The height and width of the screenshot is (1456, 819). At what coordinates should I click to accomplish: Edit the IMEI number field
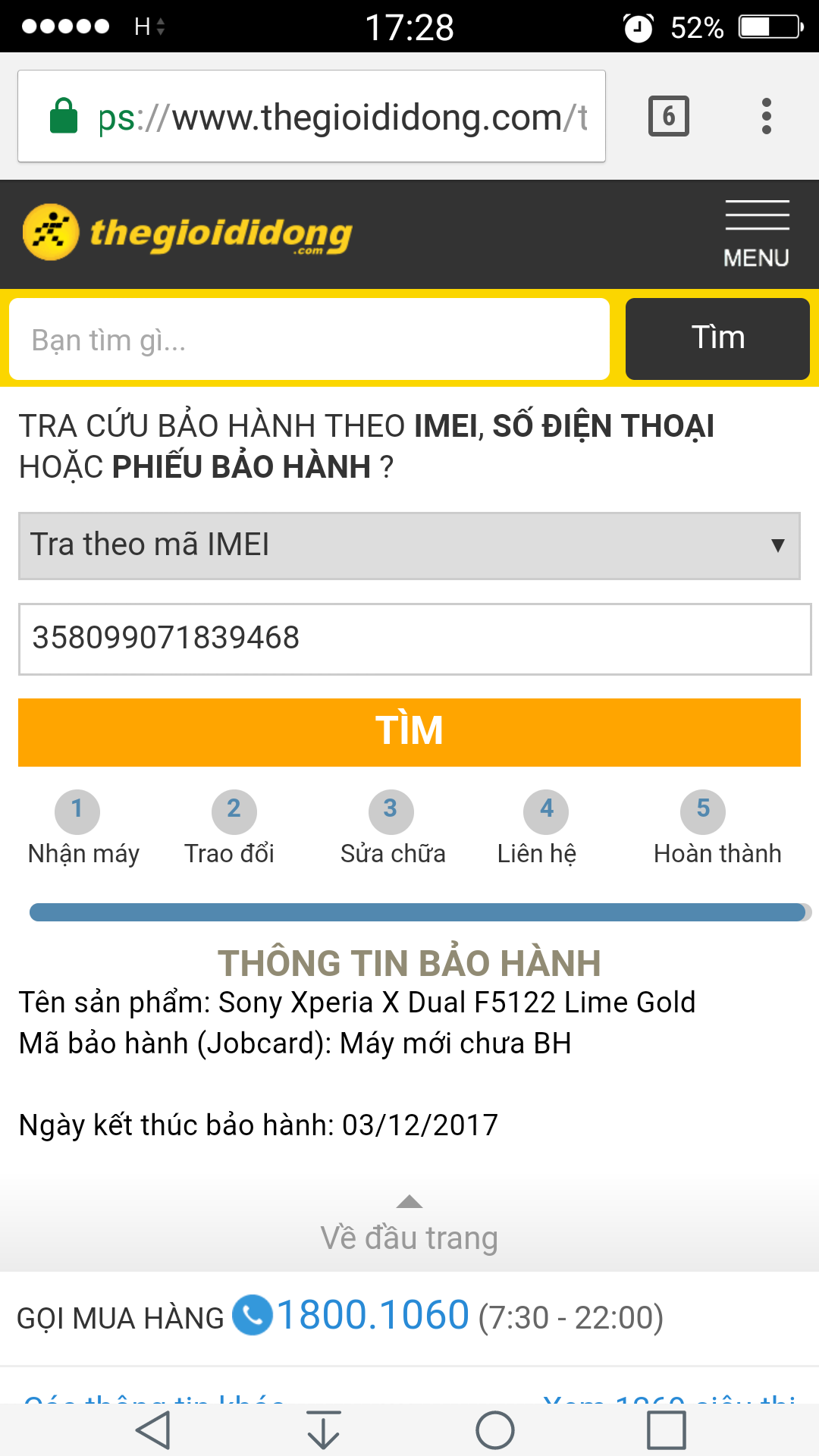(414, 639)
